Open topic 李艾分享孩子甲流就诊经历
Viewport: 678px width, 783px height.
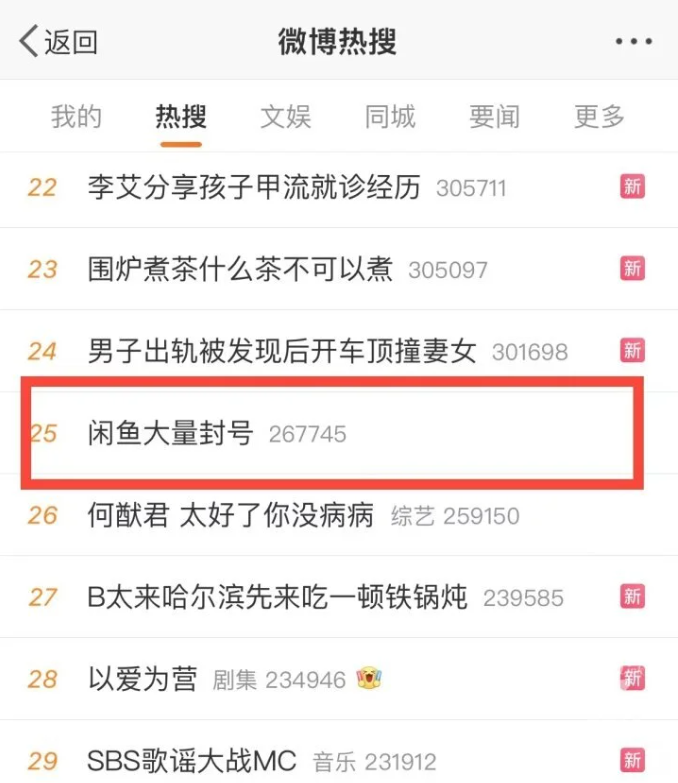click(x=254, y=187)
